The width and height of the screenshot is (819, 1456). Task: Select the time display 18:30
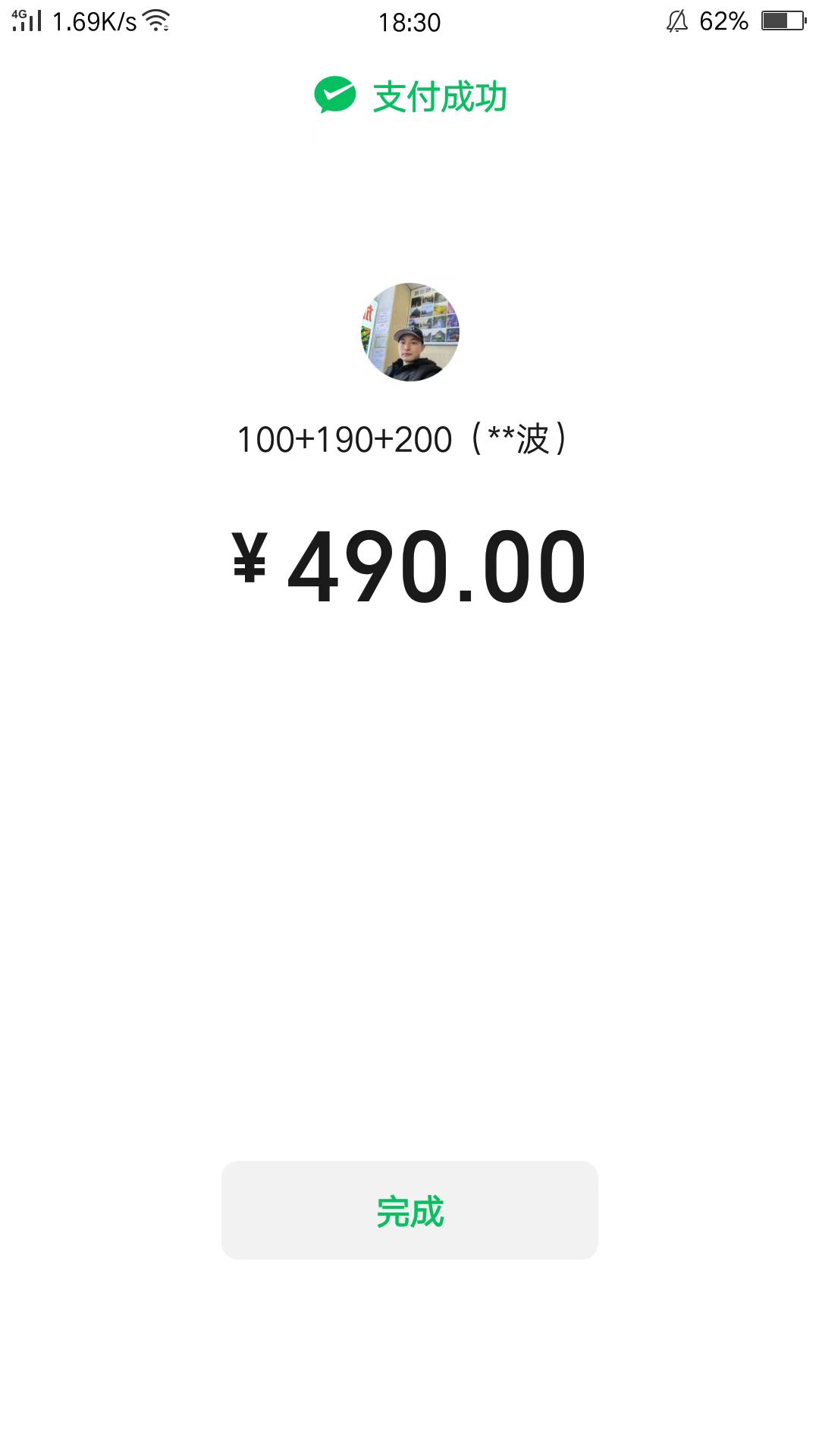[409, 23]
